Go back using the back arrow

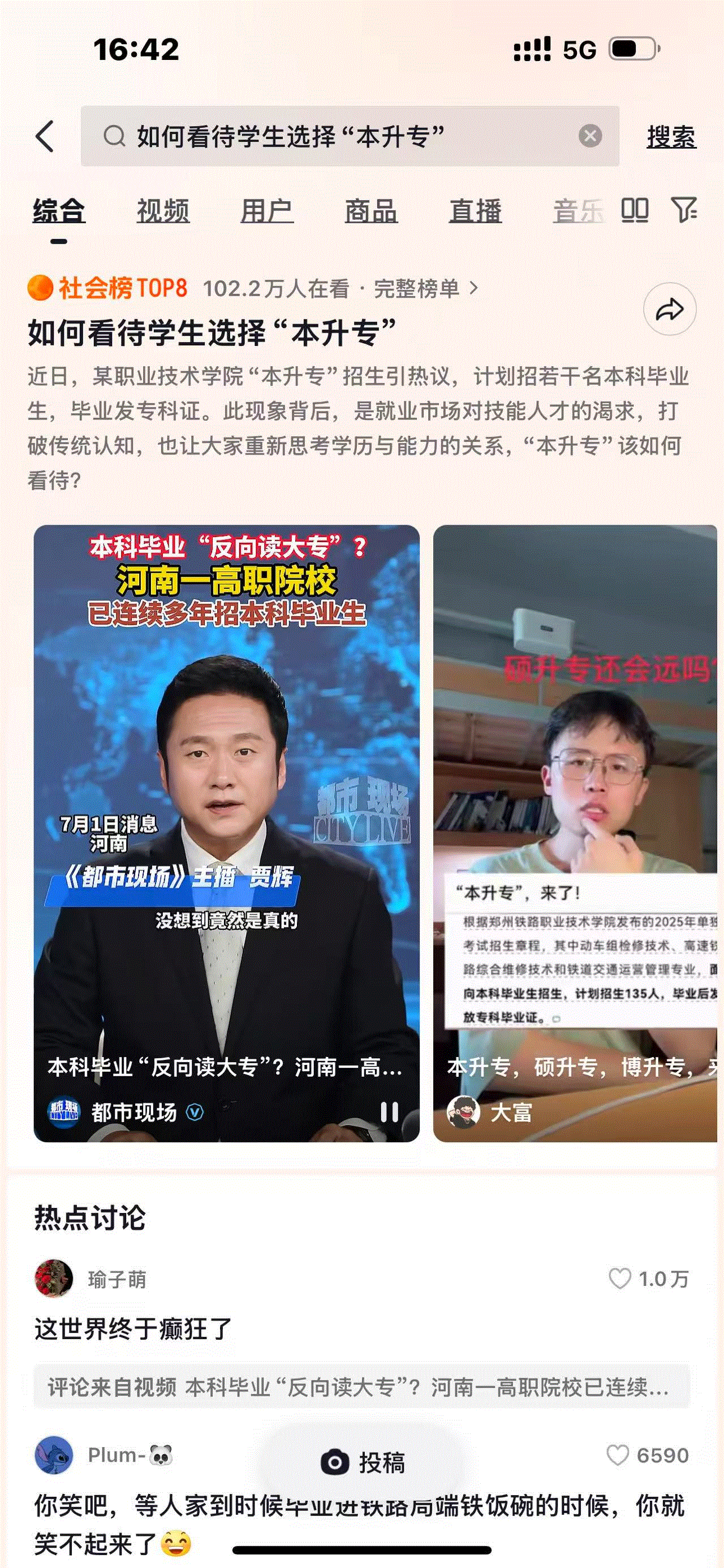click(46, 136)
